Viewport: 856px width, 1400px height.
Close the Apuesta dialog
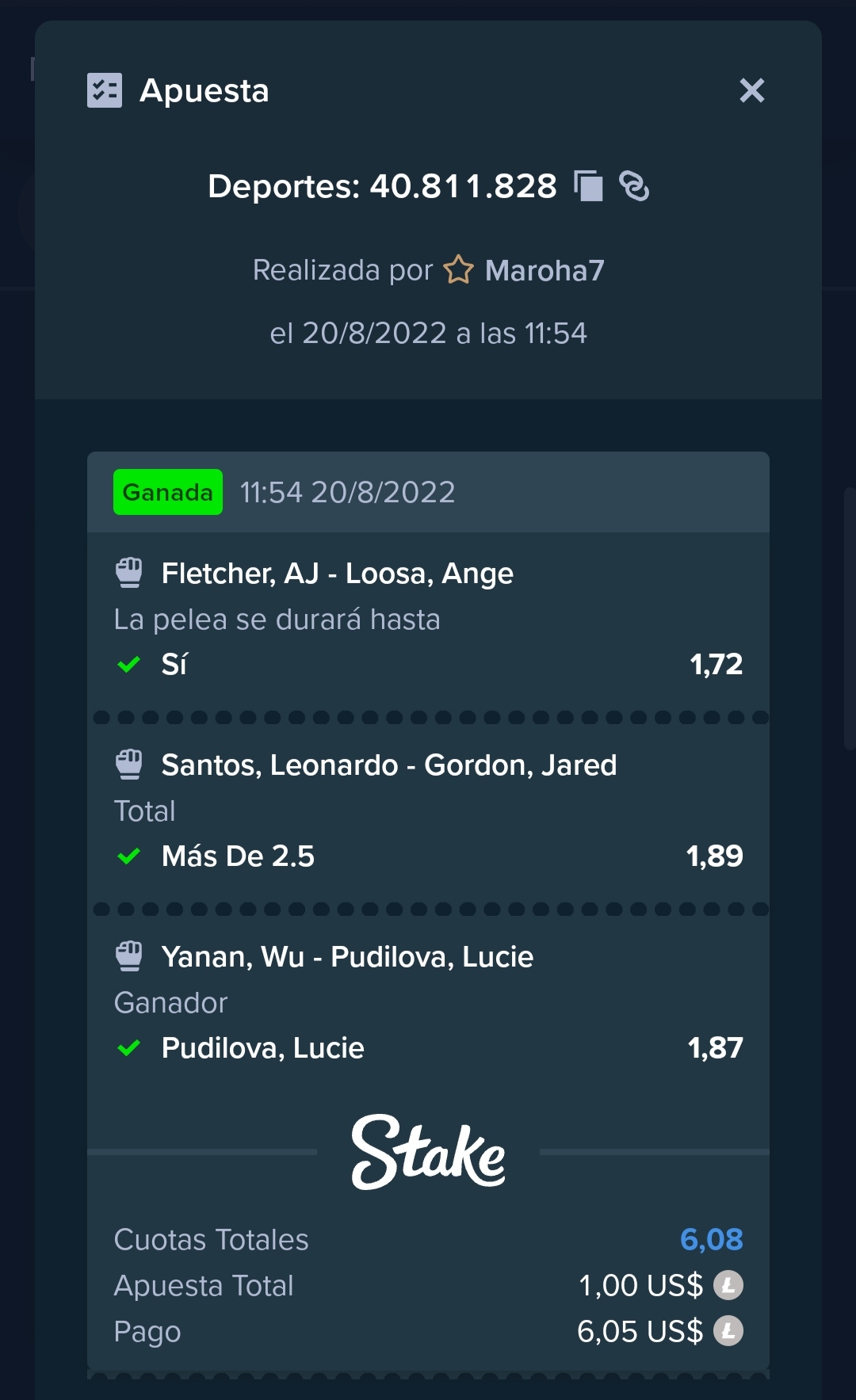click(x=751, y=90)
